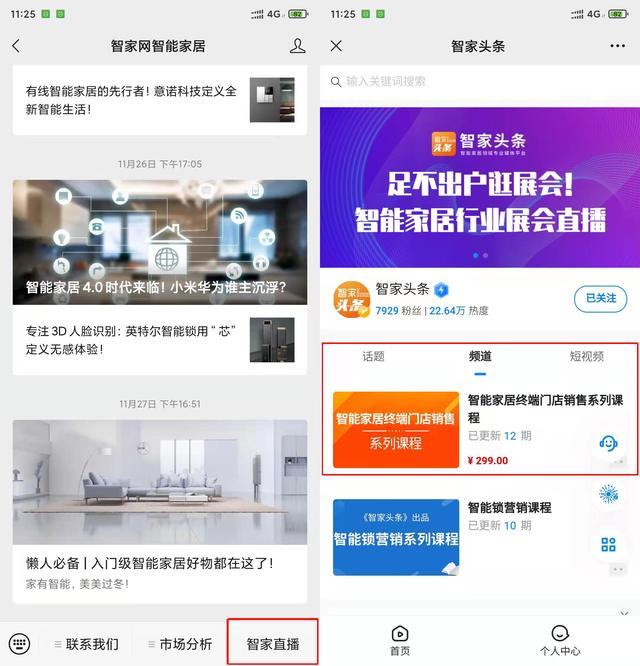Screen dimensions: 640x666
Task: Open the account profile icon
Action: (297, 46)
